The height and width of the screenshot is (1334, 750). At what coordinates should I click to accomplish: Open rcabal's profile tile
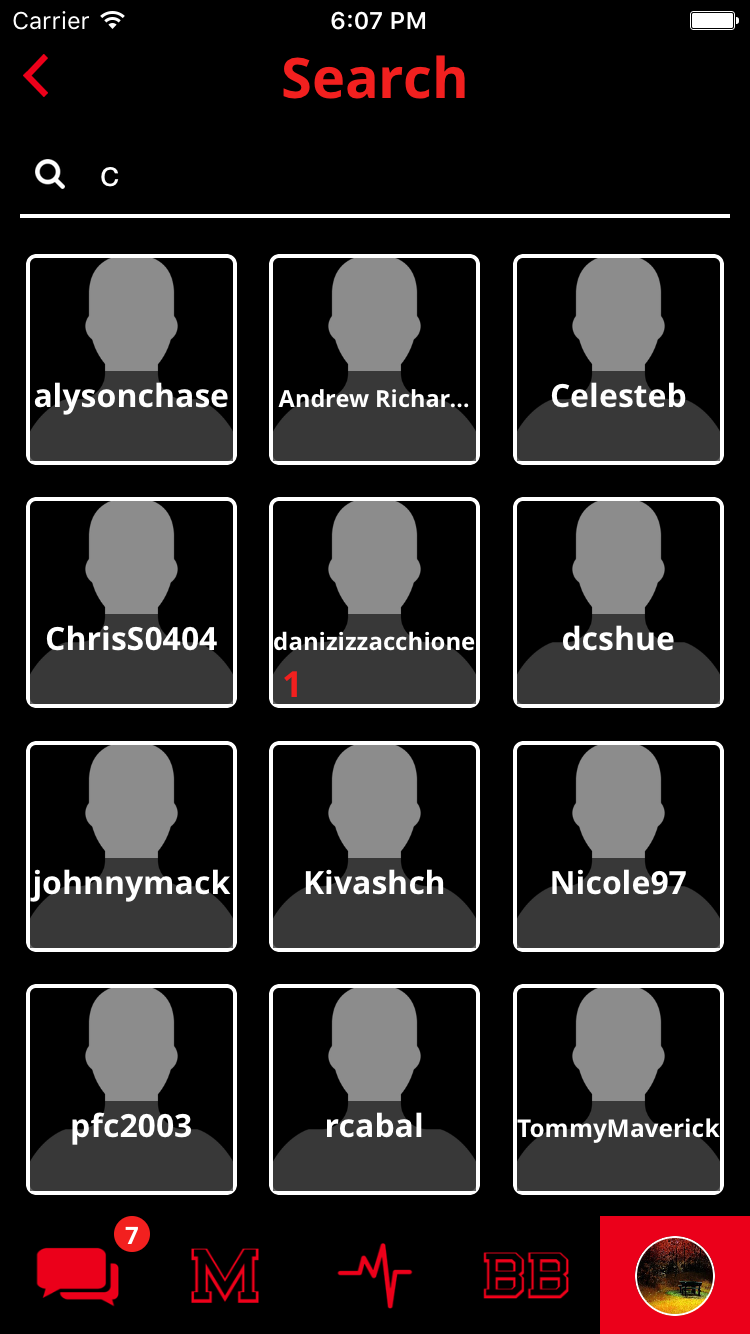(x=374, y=1090)
